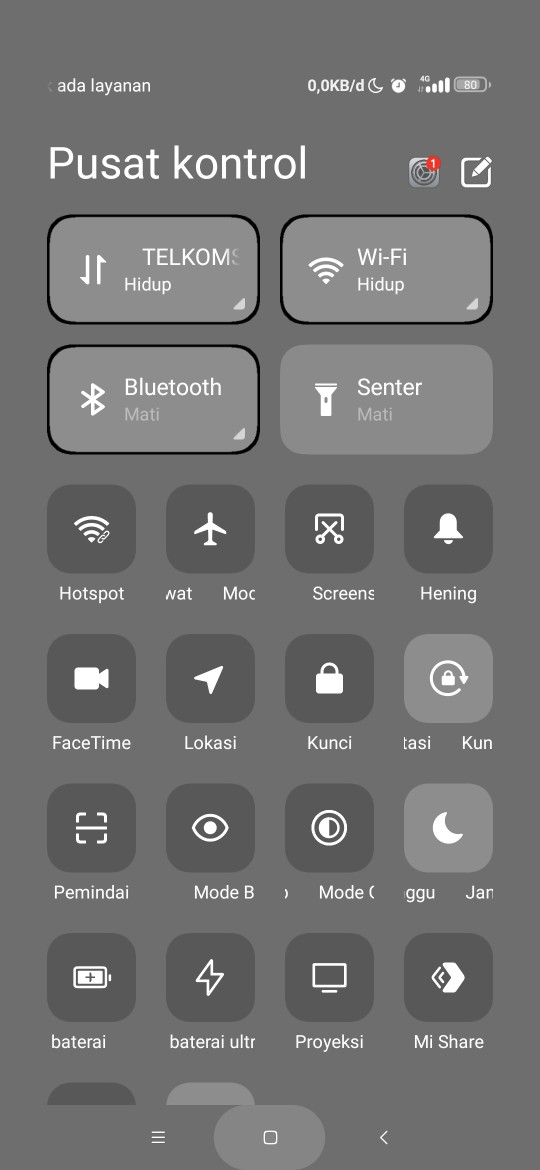540x1170 pixels.
Task: Tap the Kunci lock screen tile
Action: point(329,678)
